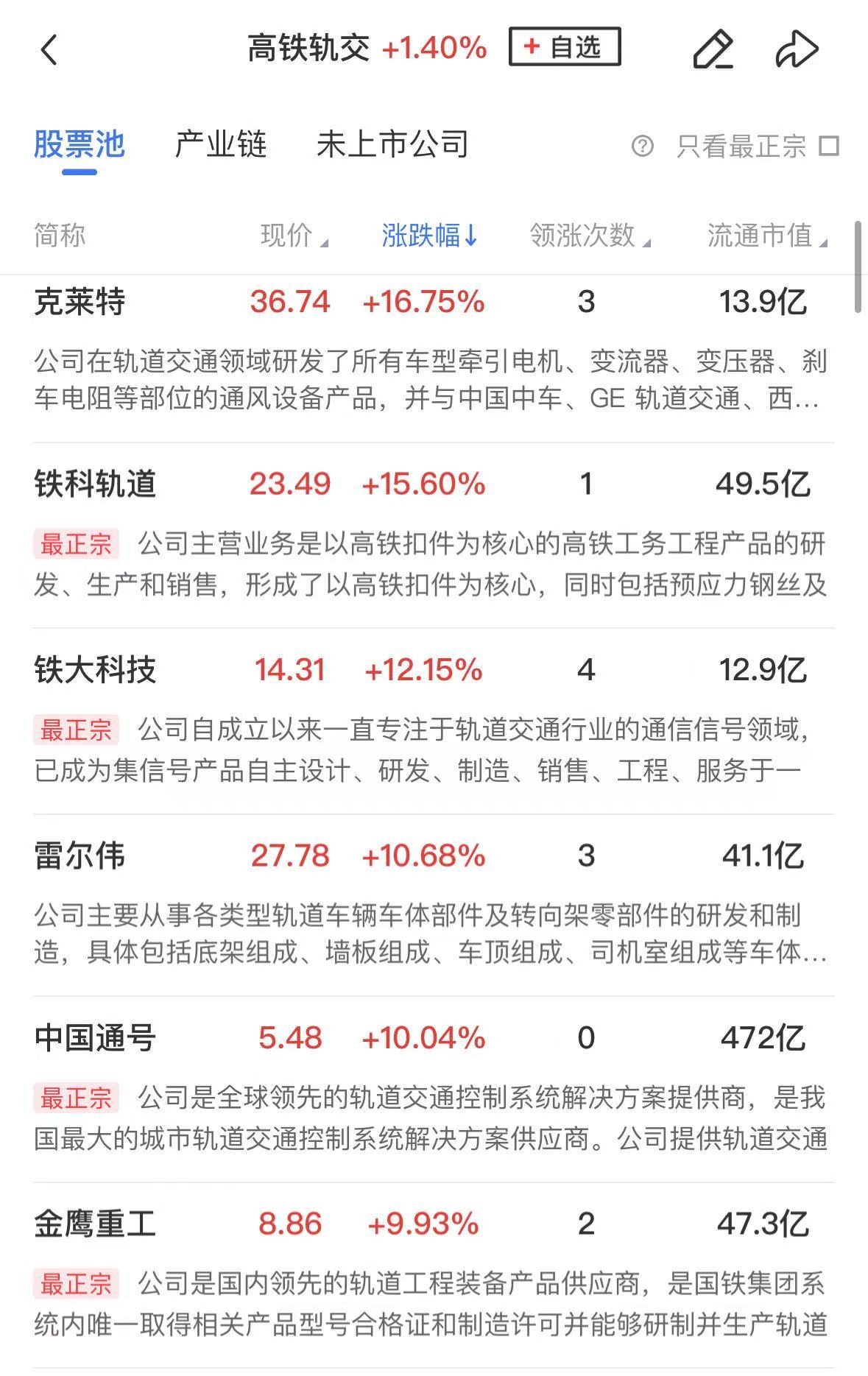Open the edit pencil icon
This screenshot has height=1376, width=868.
tap(713, 49)
